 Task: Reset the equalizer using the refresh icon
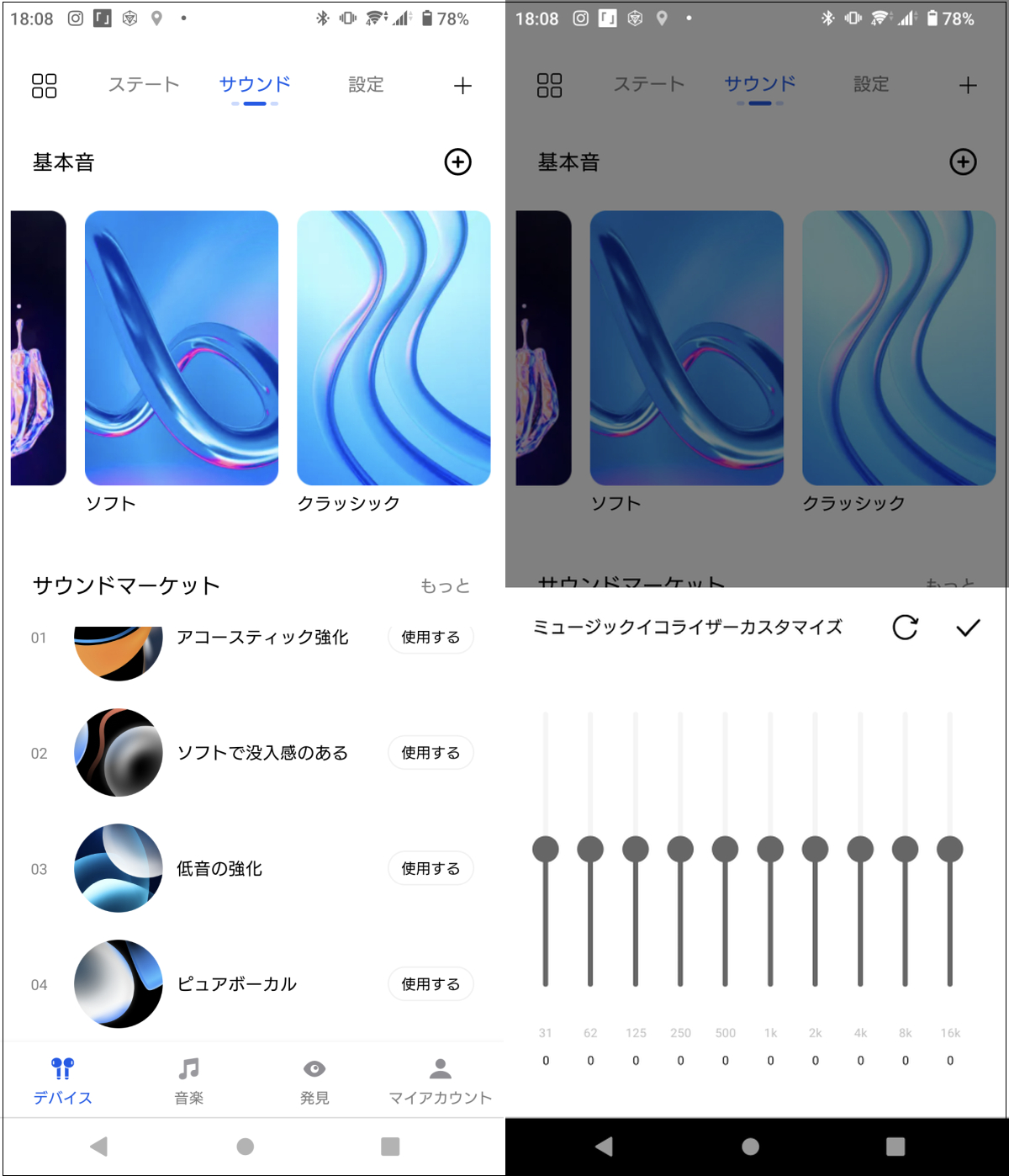906,627
